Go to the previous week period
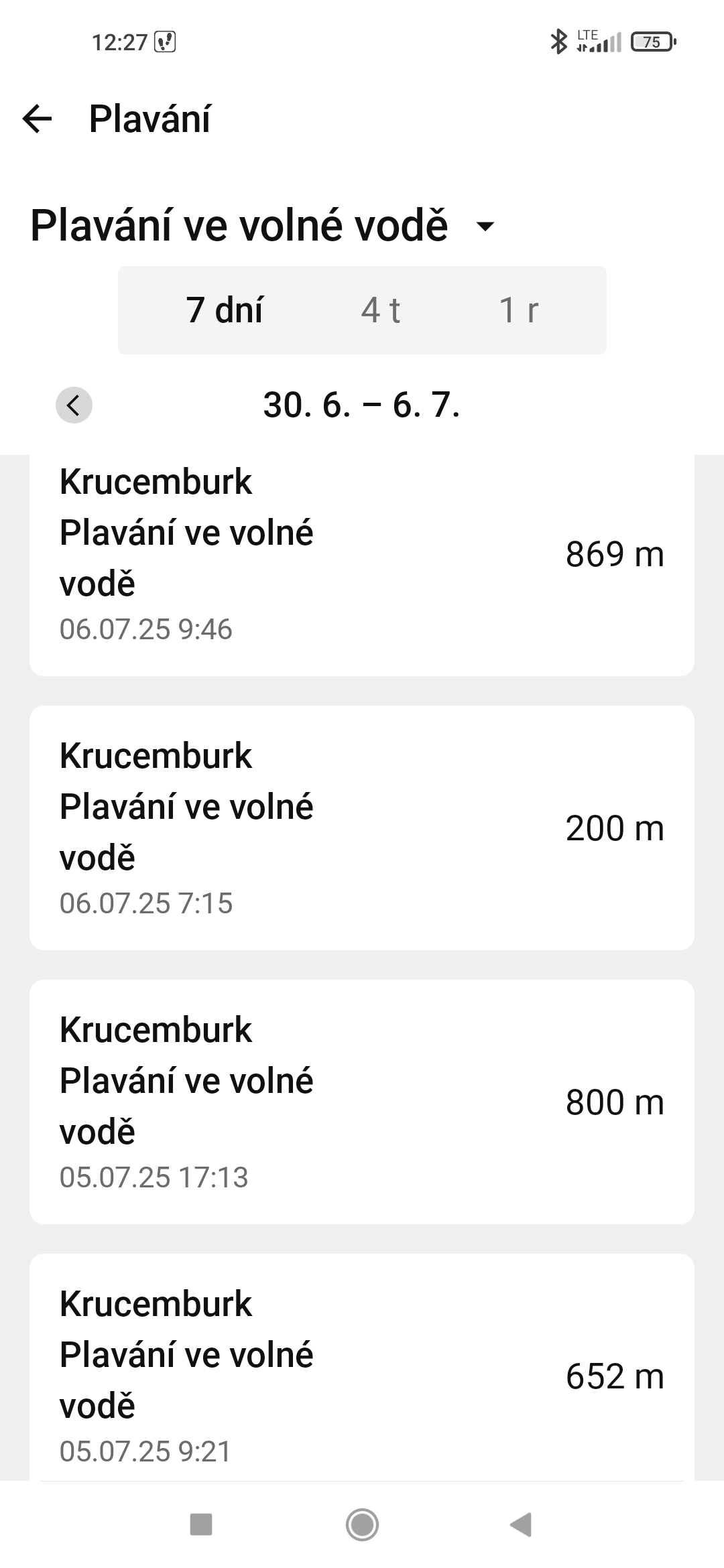Screen dimensions: 724x1568 tap(74, 405)
